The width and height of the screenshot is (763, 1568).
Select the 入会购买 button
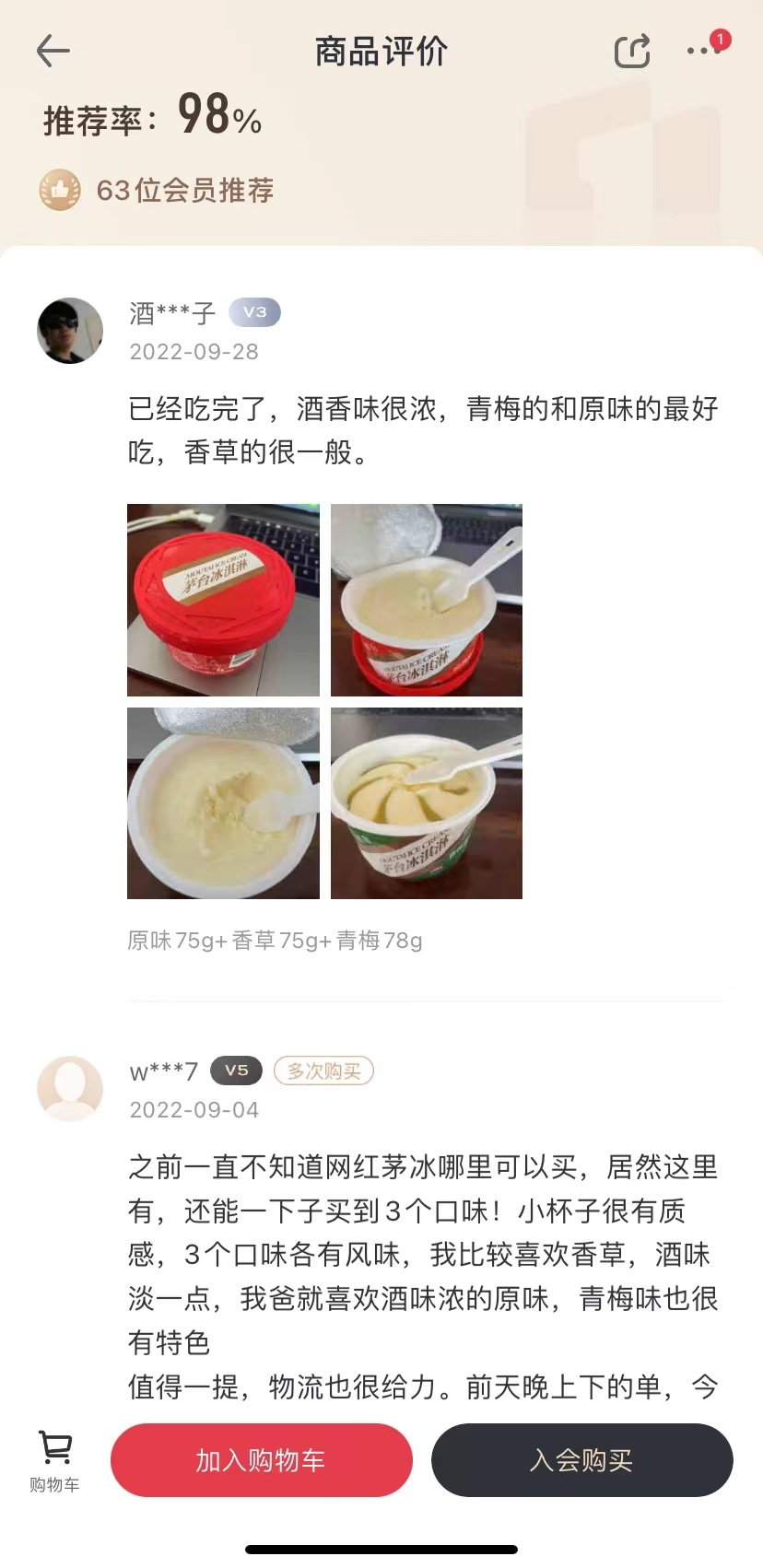tap(581, 1459)
